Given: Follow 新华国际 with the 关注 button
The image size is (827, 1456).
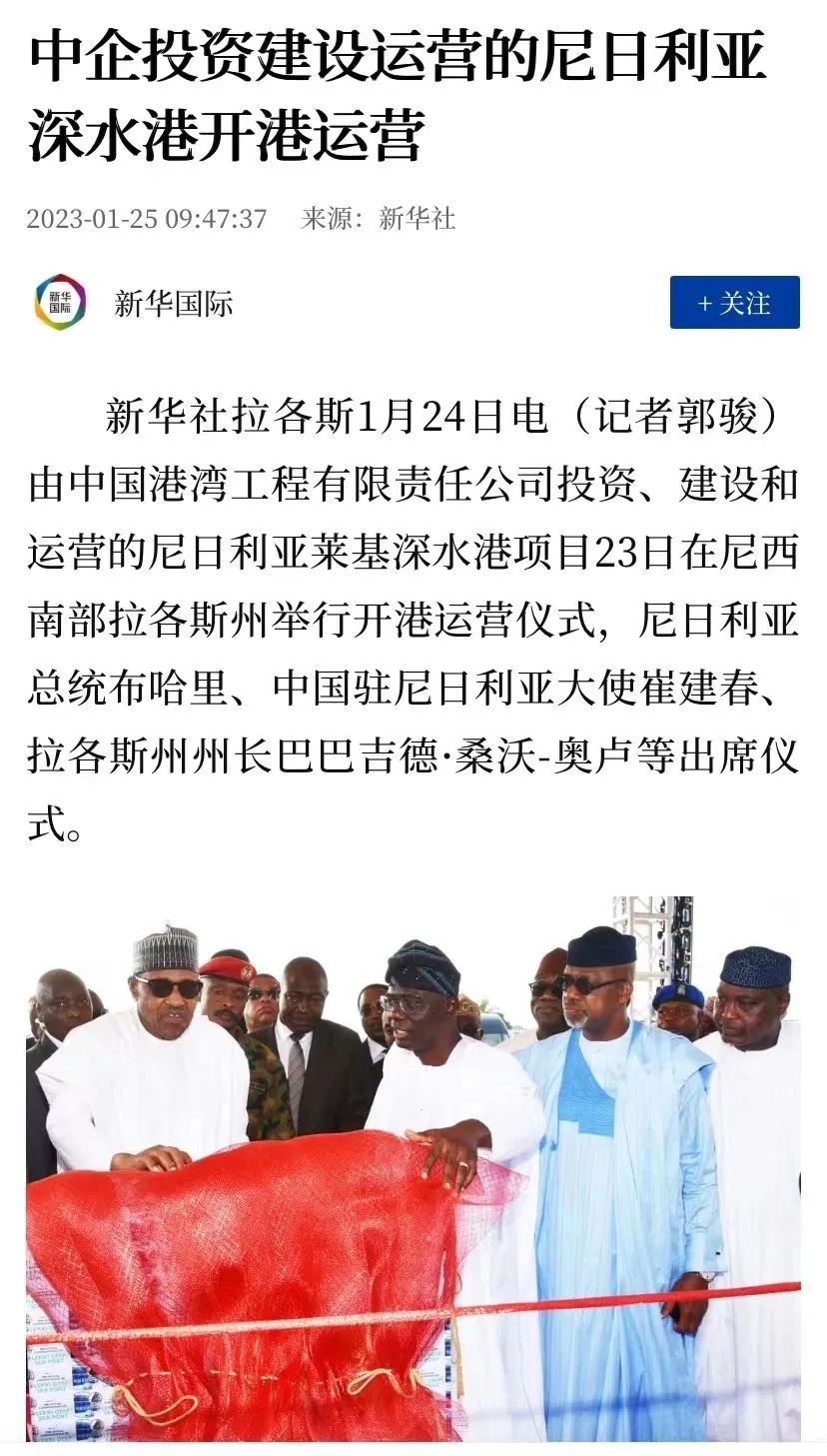Looking at the screenshot, I should point(734,303).
